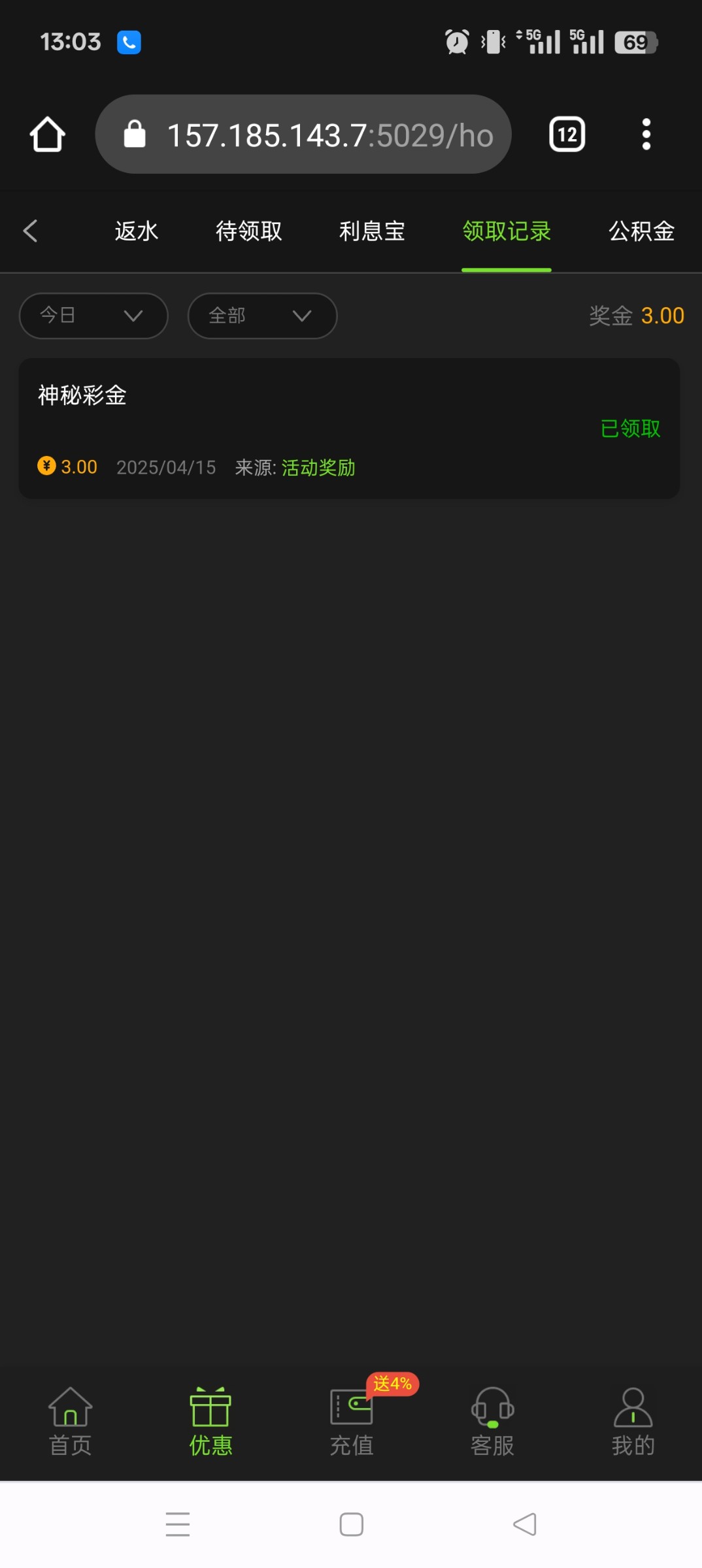Screen dimensions: 702x1568
Task: Open system recent apps
Action: click(177, 1524)
